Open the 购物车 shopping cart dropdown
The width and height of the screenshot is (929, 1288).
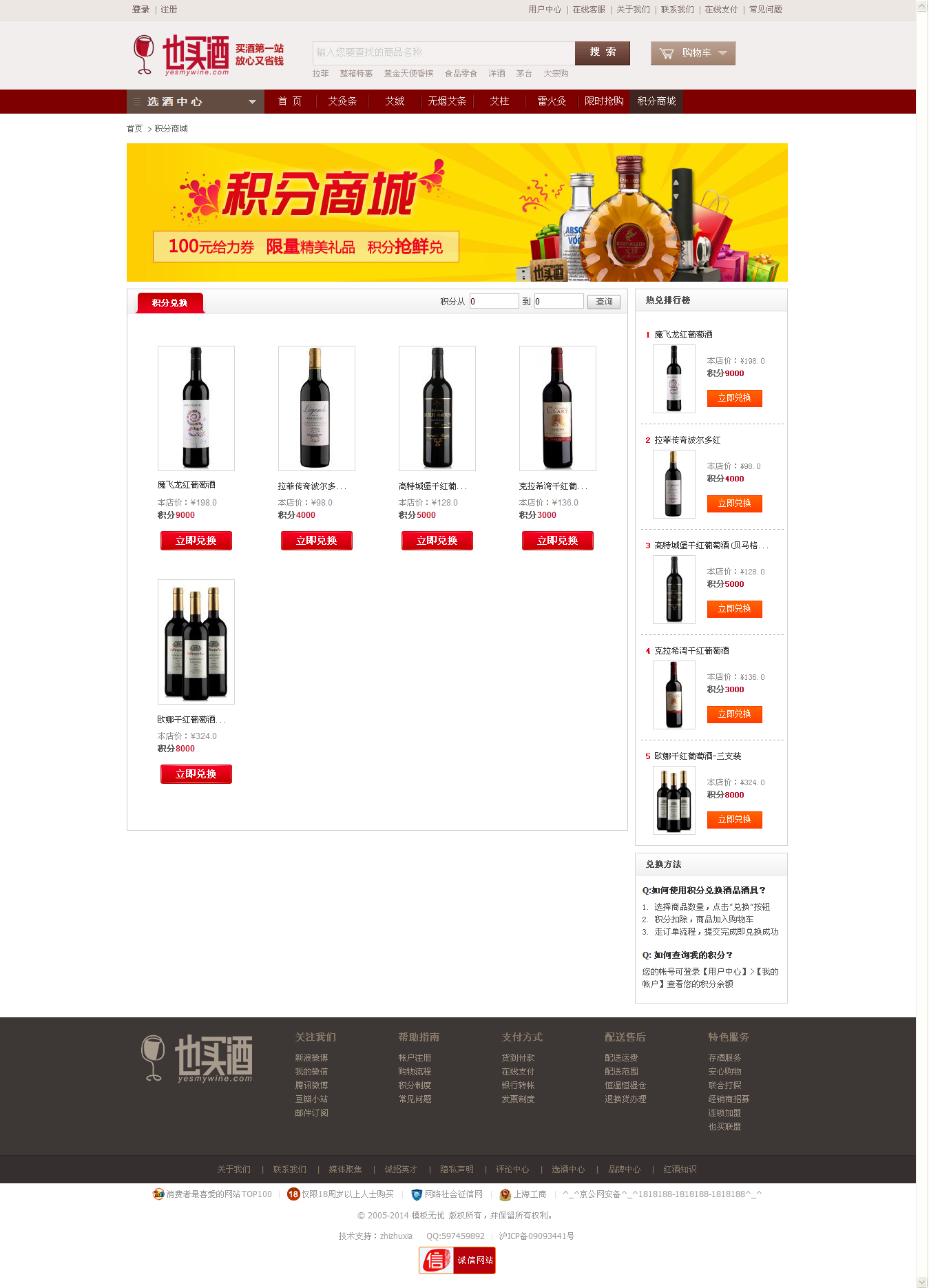pyautogui.click(x=693, y=53)
